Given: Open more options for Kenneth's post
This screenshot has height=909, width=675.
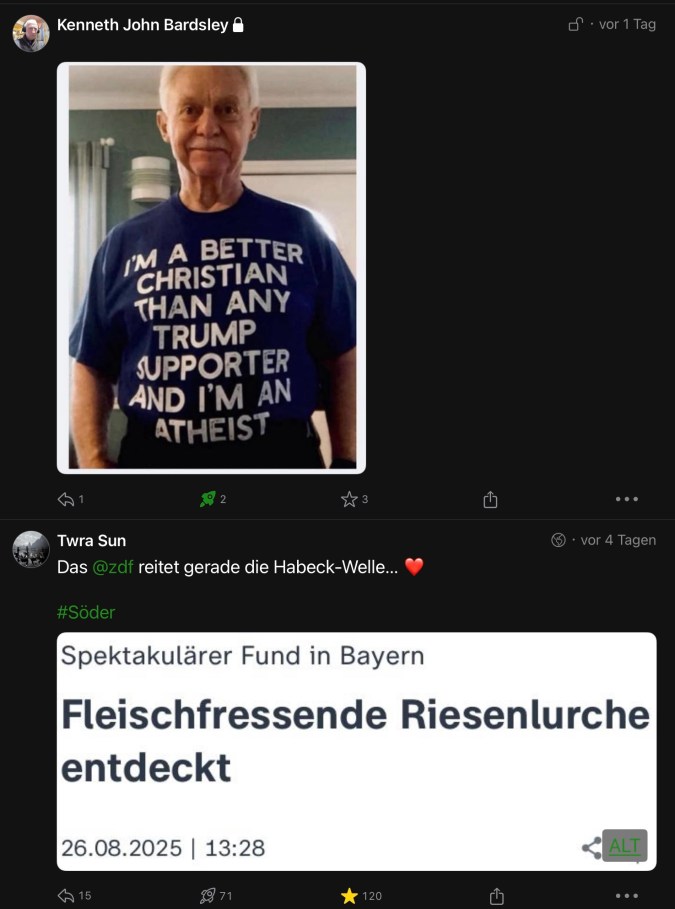Looking at the screenshot, I should tap(627, 499).
